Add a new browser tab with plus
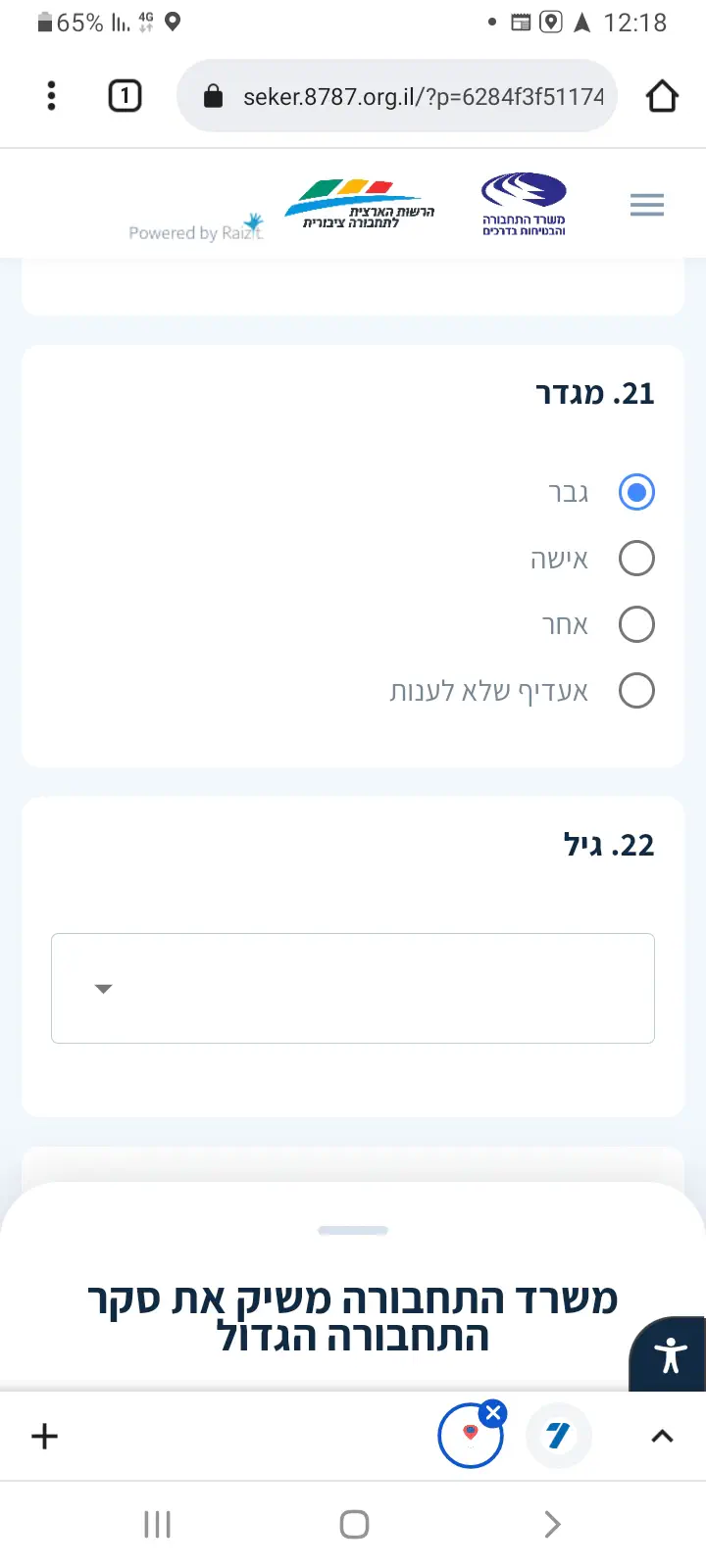 (x=45, y=1437)
